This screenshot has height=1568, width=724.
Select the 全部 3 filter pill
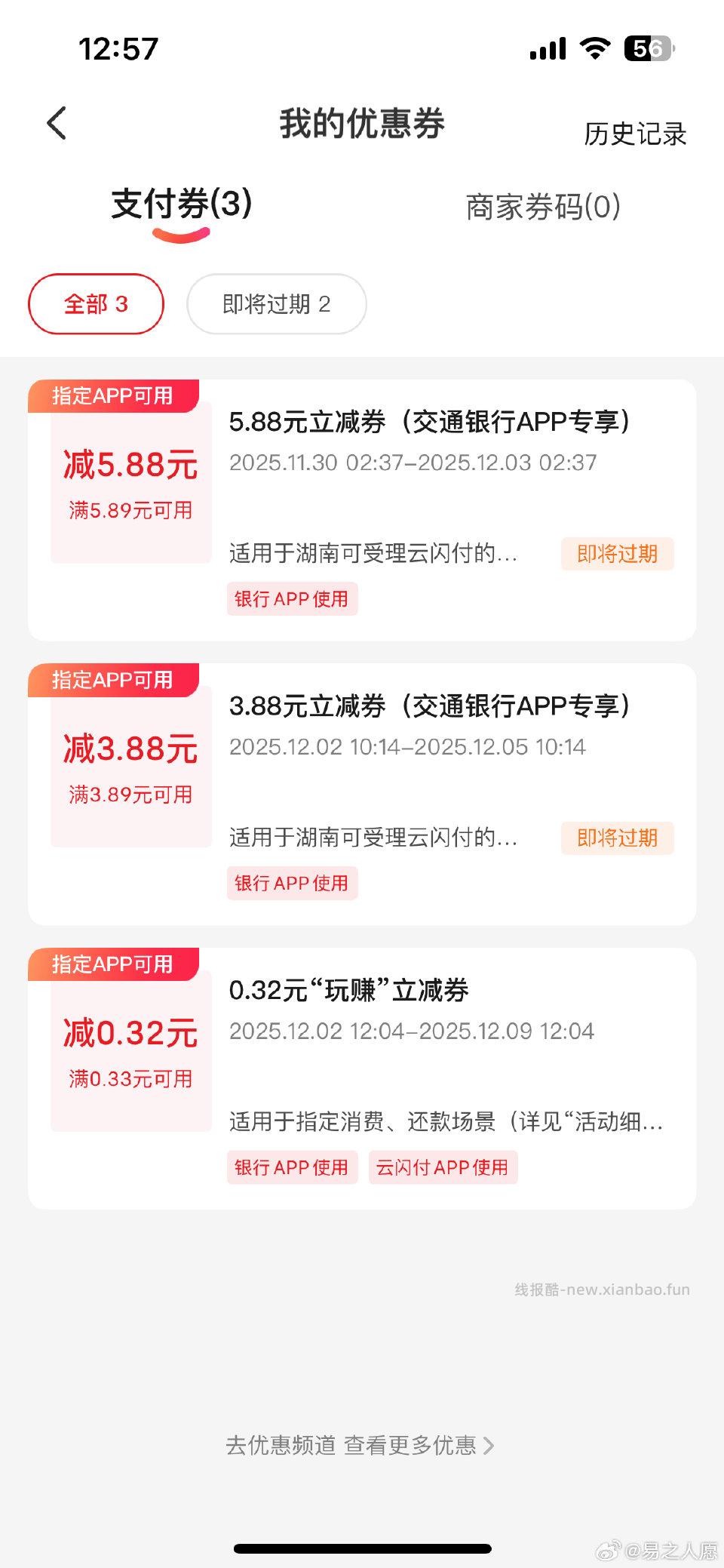(95, 303)
